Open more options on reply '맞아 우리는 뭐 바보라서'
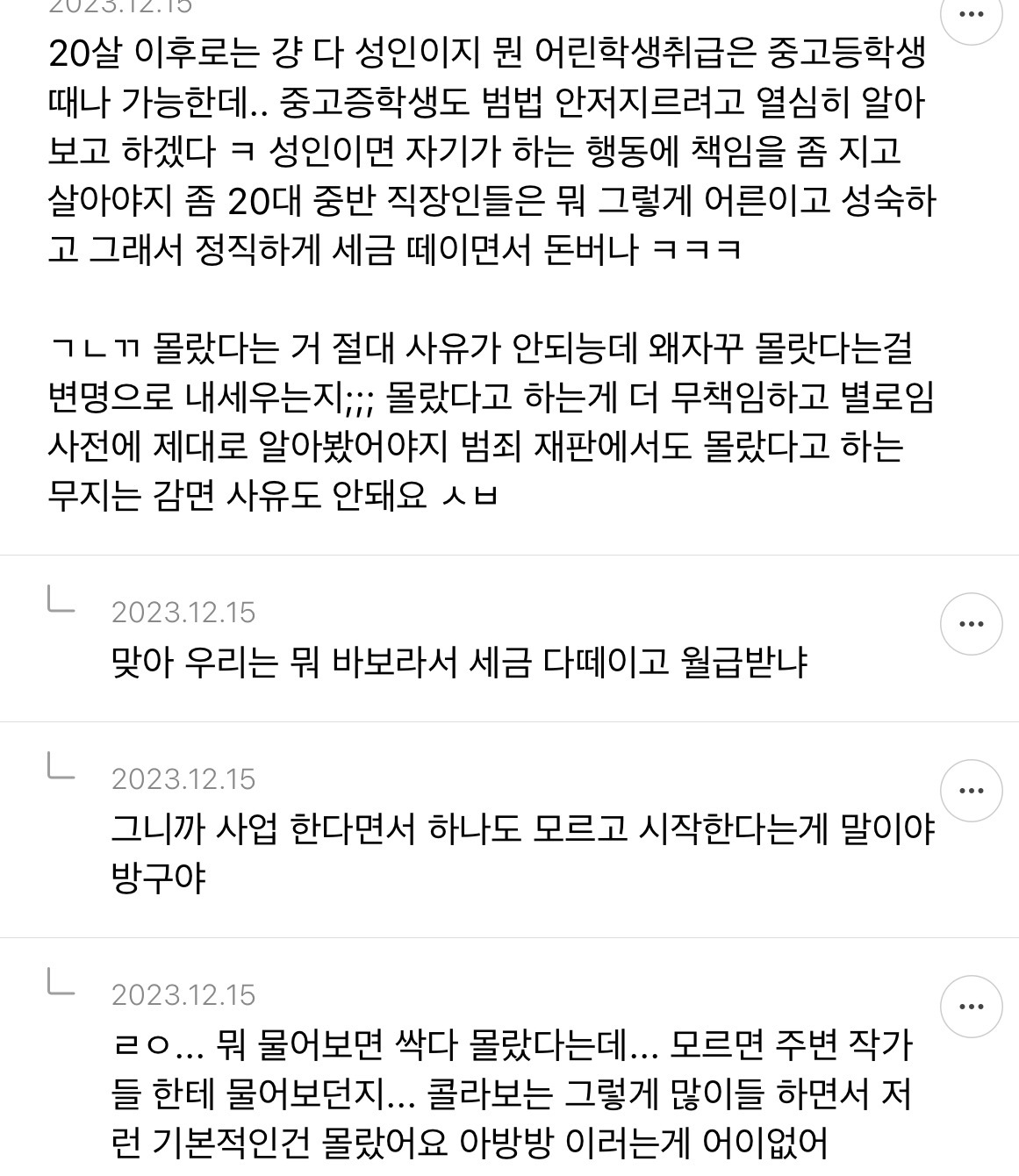Image resolution: width=1019 pixels, height=1176 pixels. click(971, 624)
